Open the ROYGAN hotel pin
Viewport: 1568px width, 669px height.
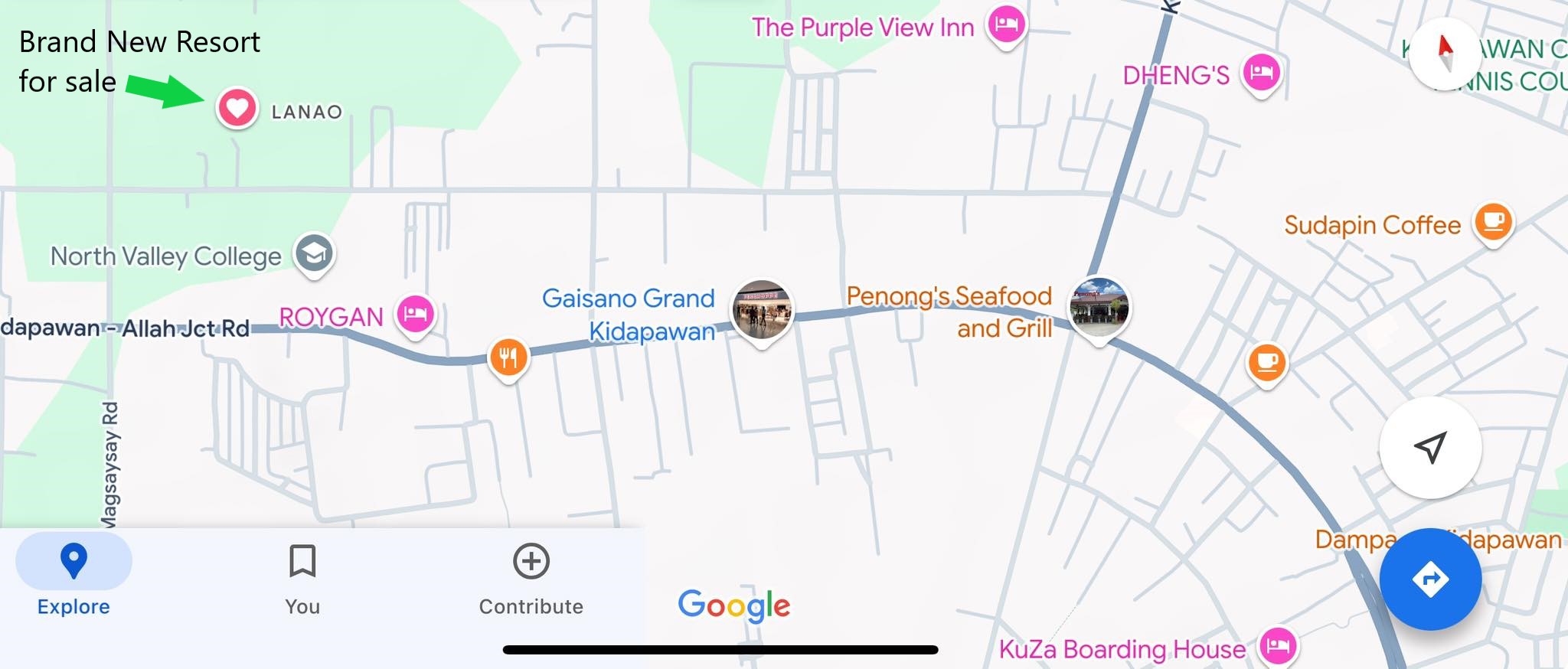click(415, 314)
